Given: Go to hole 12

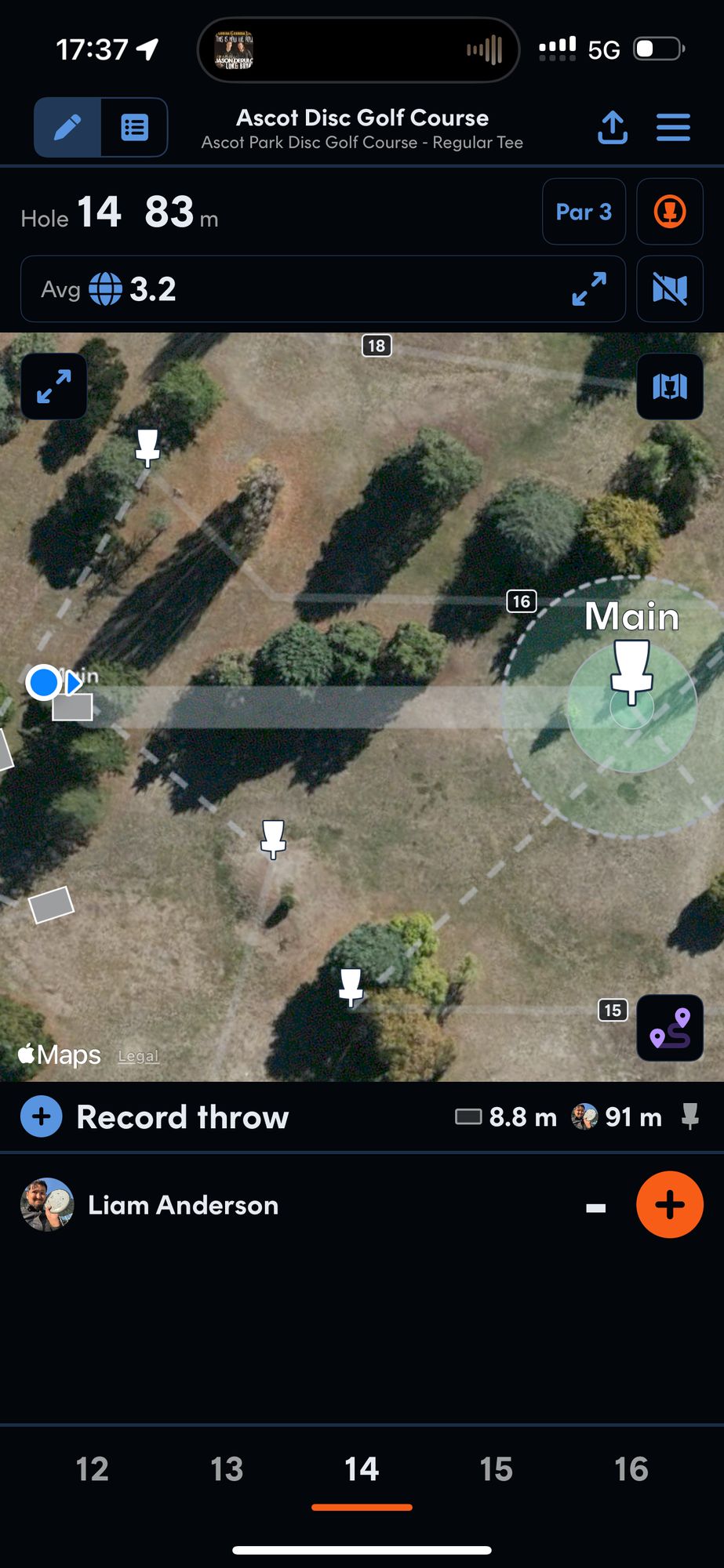Looking at the screenshot, I should coord(92,1469).
